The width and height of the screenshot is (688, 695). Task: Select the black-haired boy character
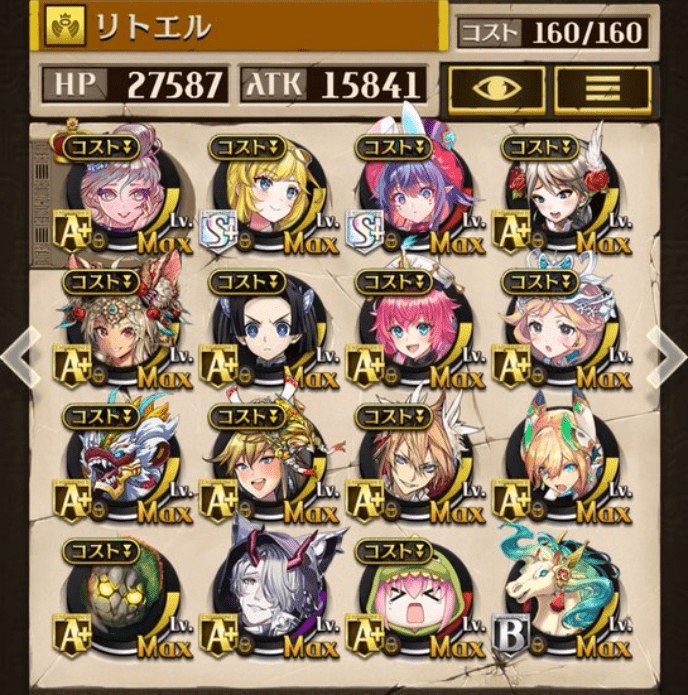point(263,330)
